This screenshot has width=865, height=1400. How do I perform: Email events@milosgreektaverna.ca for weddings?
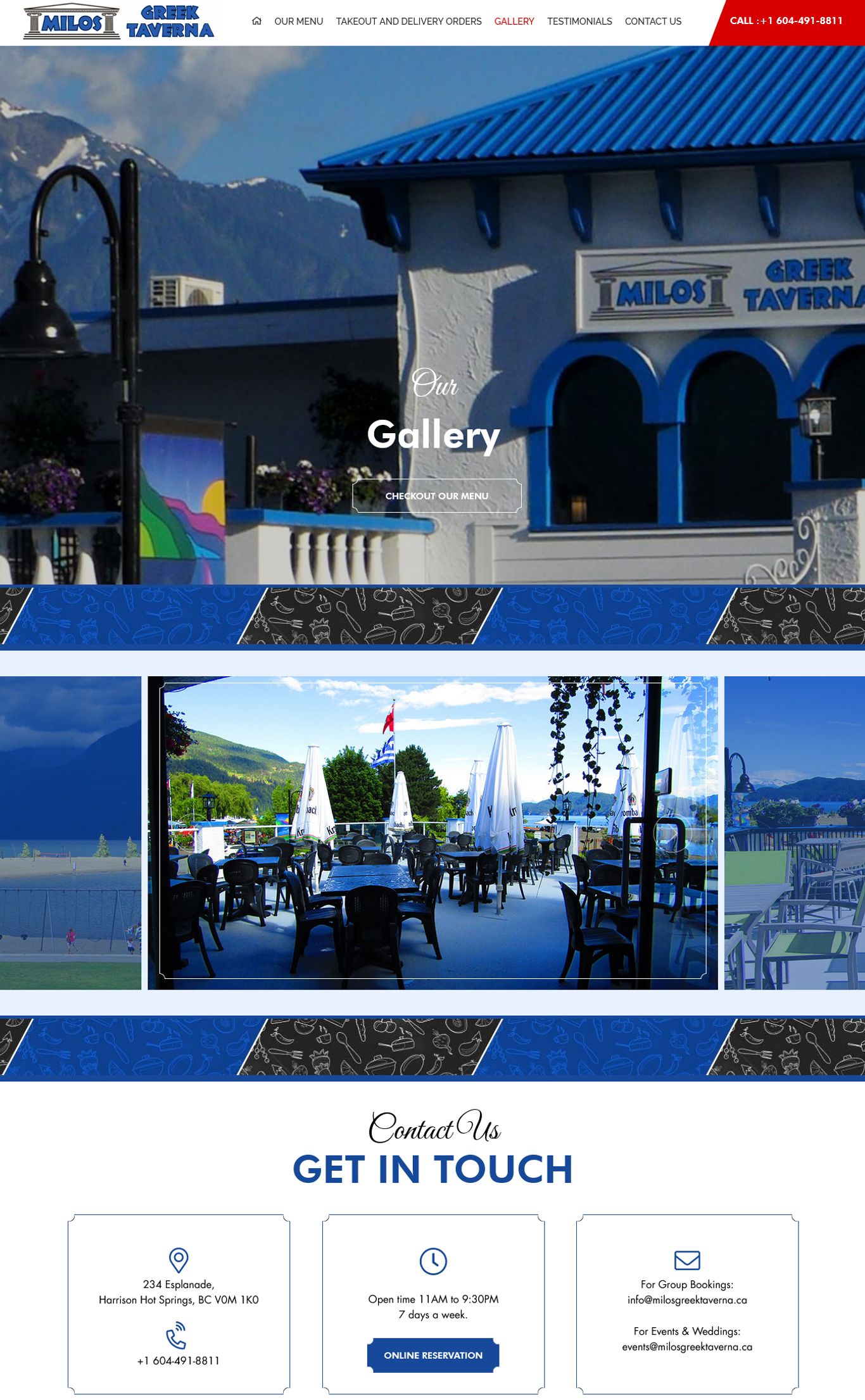pos(686,1347)
